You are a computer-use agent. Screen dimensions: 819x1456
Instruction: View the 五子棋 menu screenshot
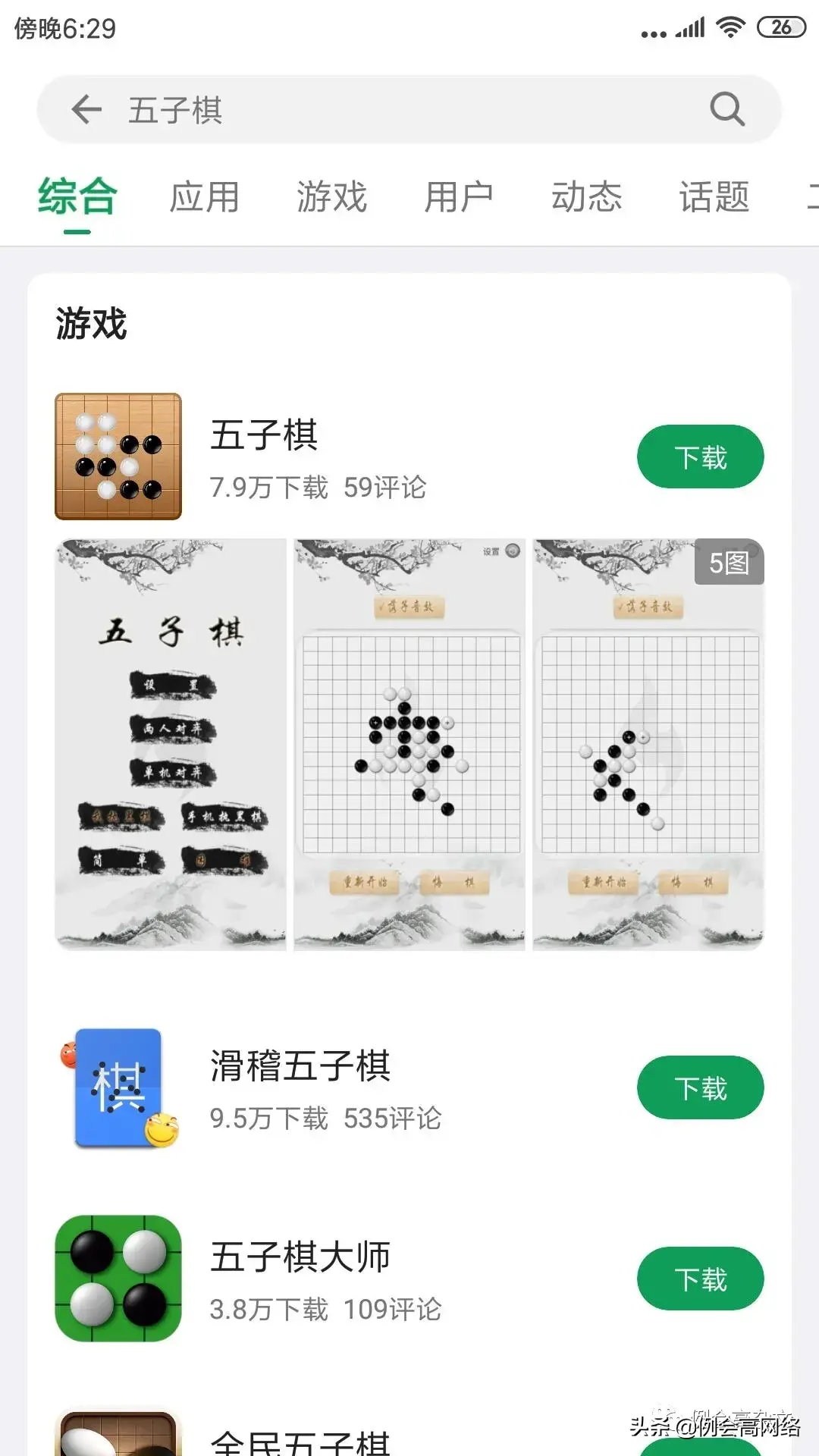coord(171,745)
